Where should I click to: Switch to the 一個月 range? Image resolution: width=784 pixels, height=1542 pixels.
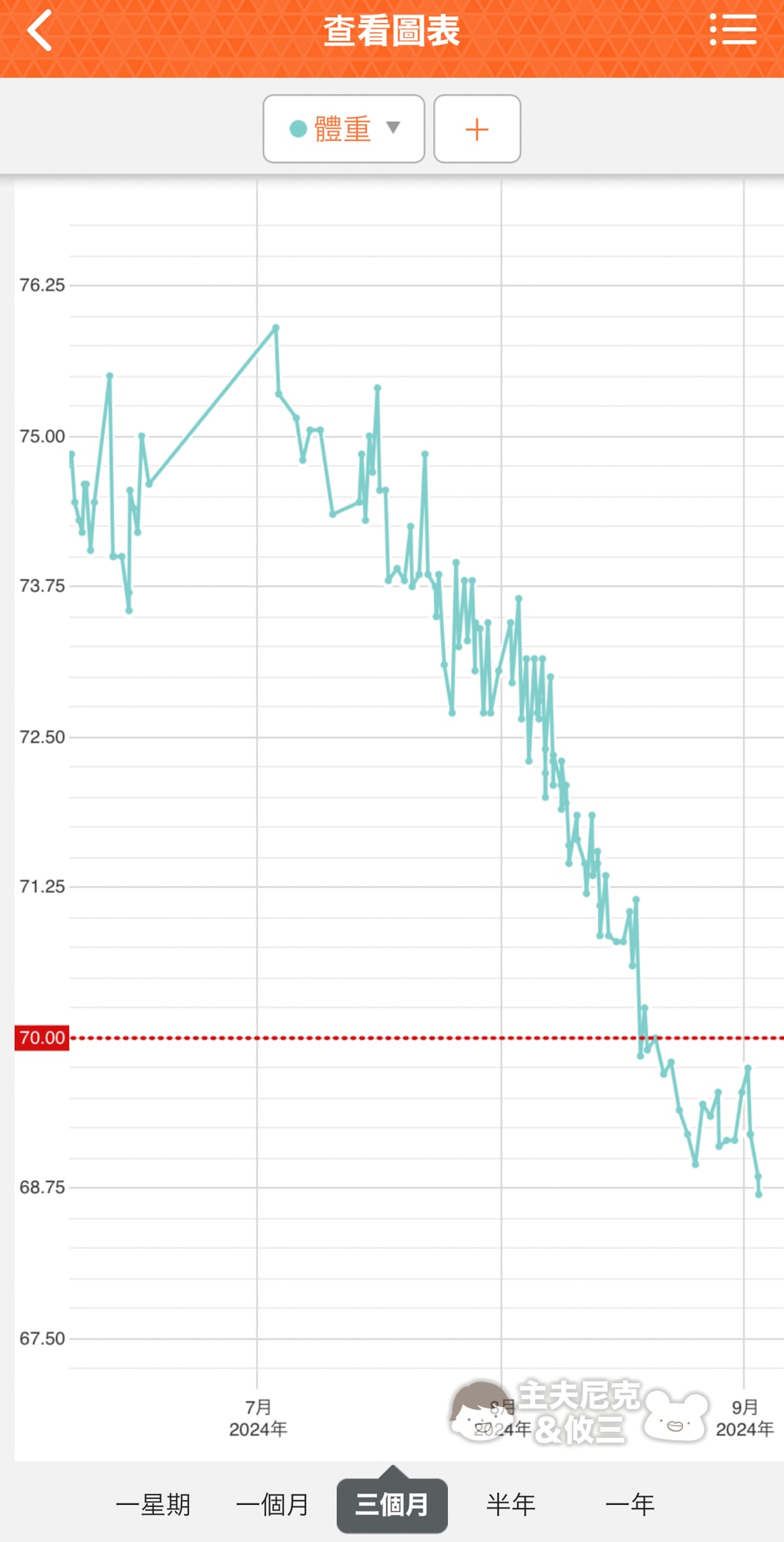[x=272, y=1504]
